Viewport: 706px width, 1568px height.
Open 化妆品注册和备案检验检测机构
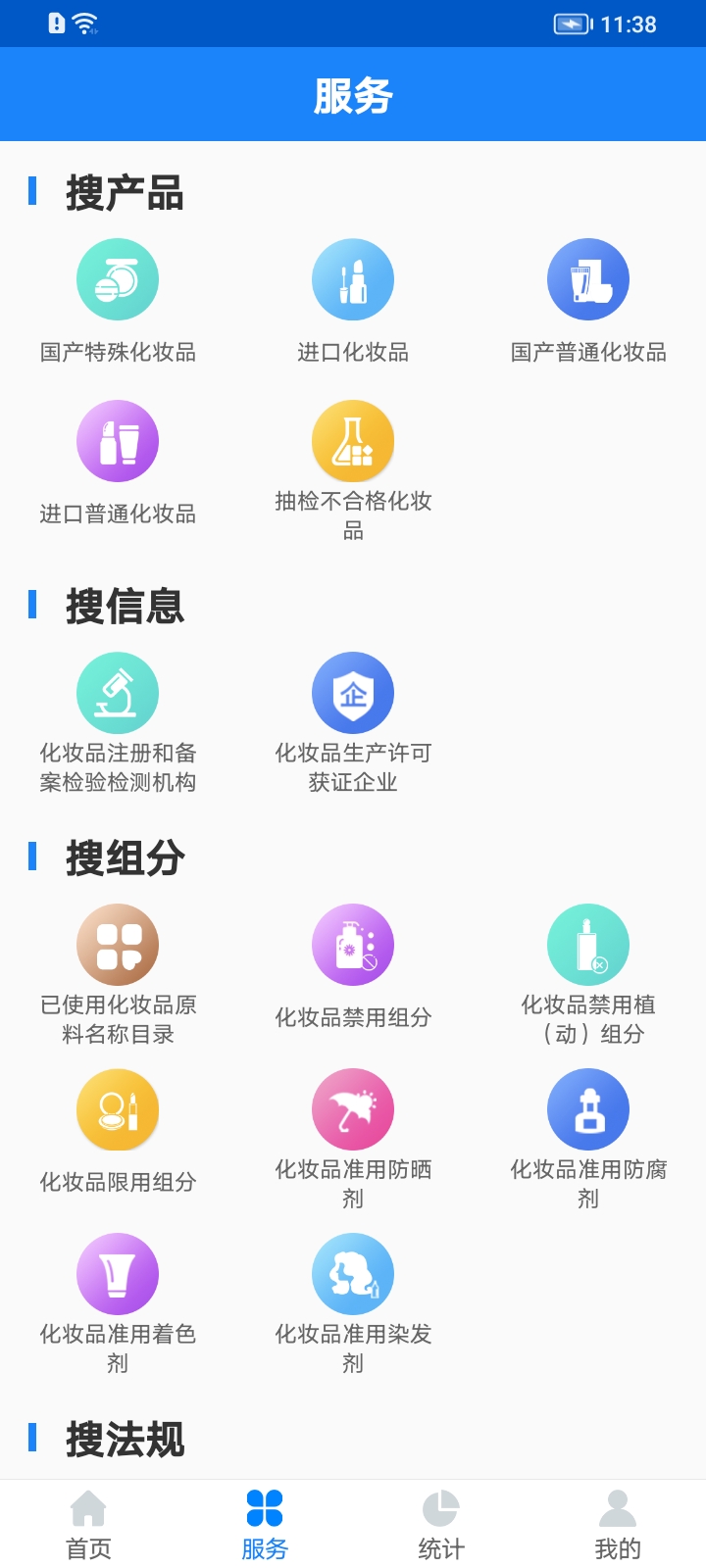[118, 694]
